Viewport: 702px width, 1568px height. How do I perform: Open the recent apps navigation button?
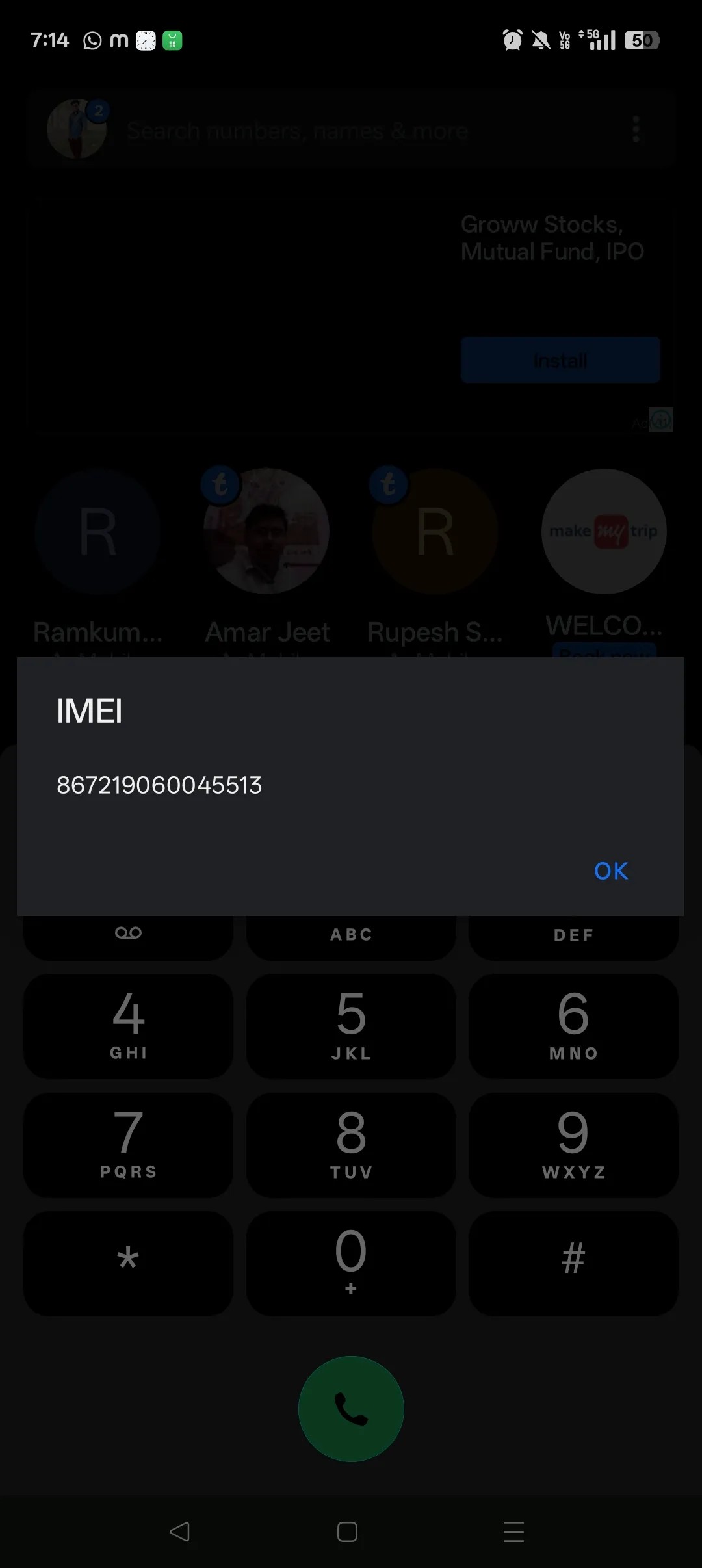point(513,1532)
